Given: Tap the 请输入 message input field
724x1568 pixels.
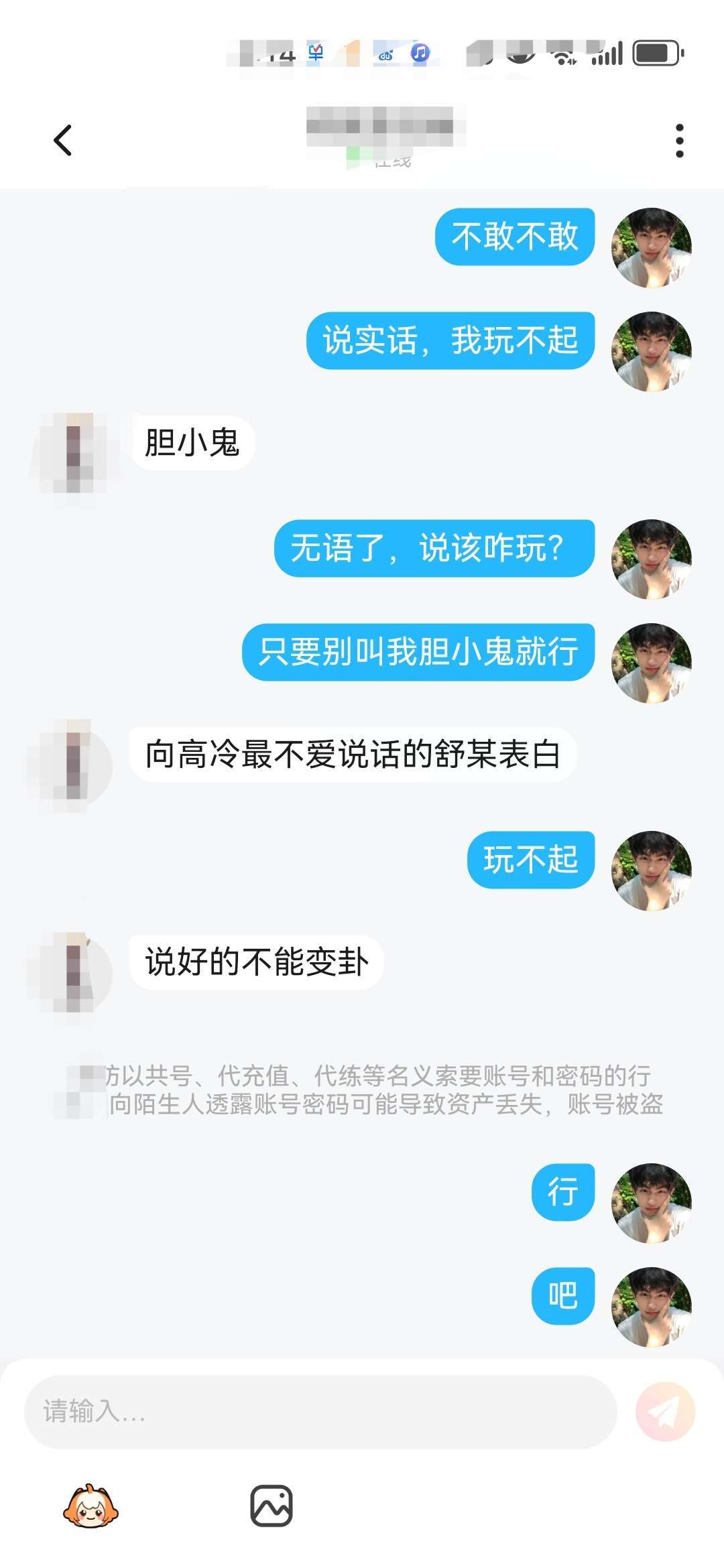Looking at the screenshot, I should [320, 1411].
